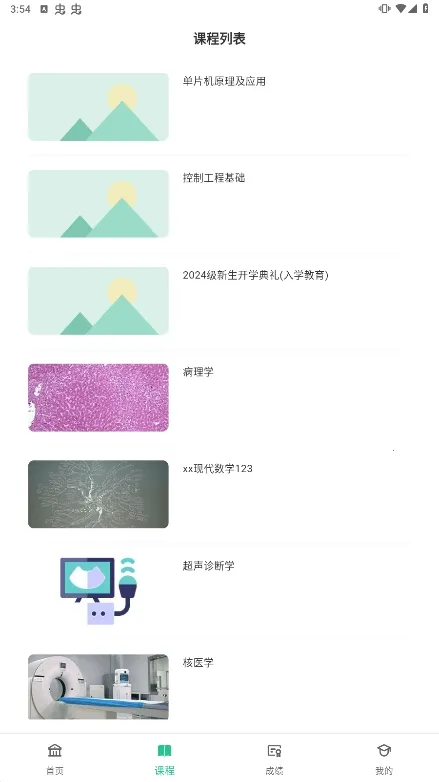Open the 控制工程基础 course
The width and height of the screenshot is (439, 782).
click(x=220, y=203)
